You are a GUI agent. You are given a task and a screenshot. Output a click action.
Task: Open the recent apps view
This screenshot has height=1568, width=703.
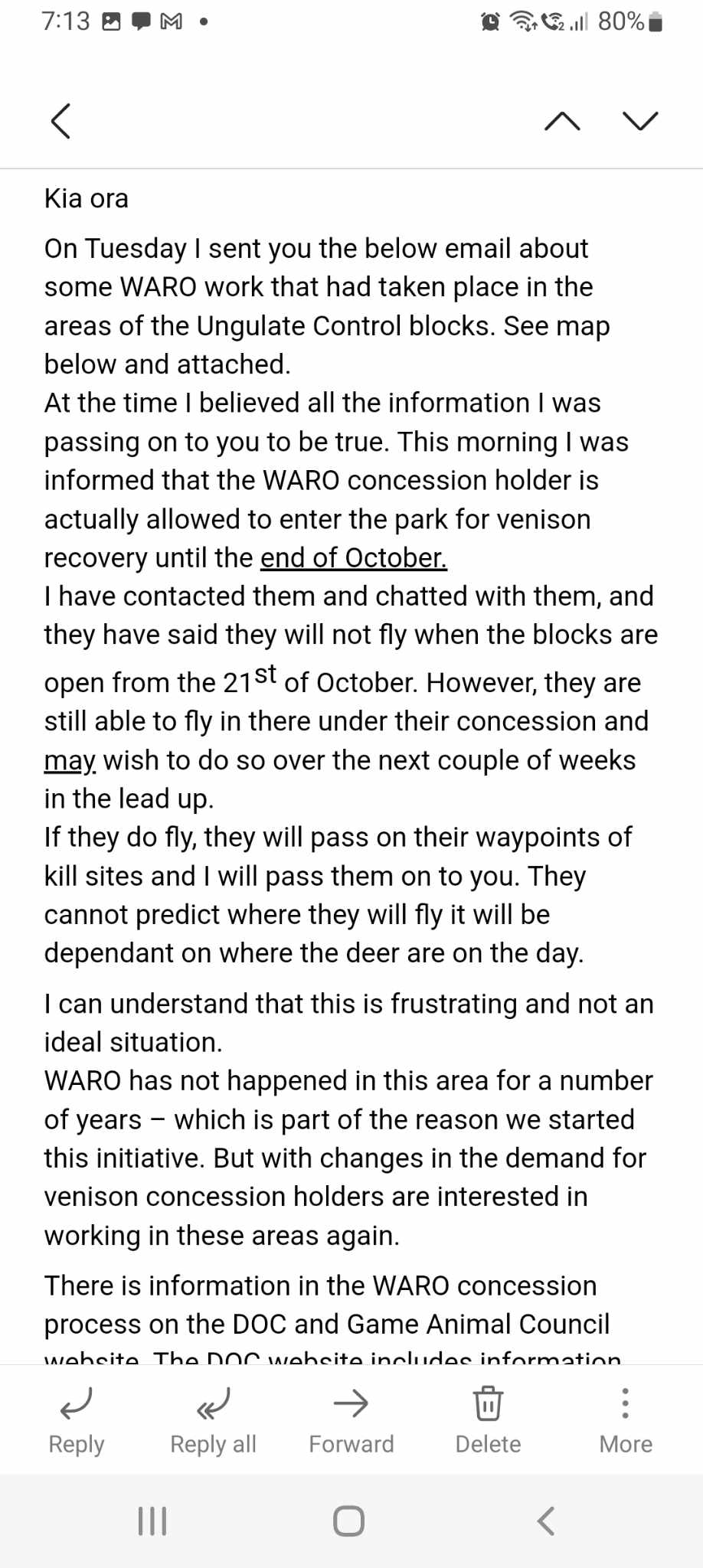[x=152, y=1521]
